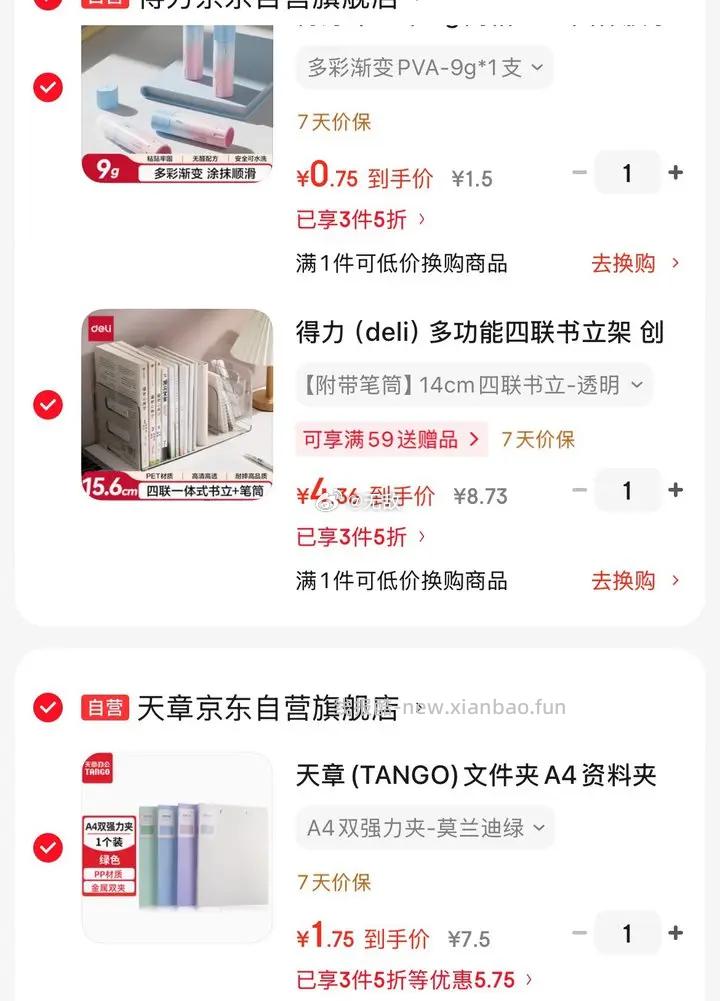Click 去换购 next to the bookend item
Viewport: 720px width, 1001px height.
coord(624,581)
